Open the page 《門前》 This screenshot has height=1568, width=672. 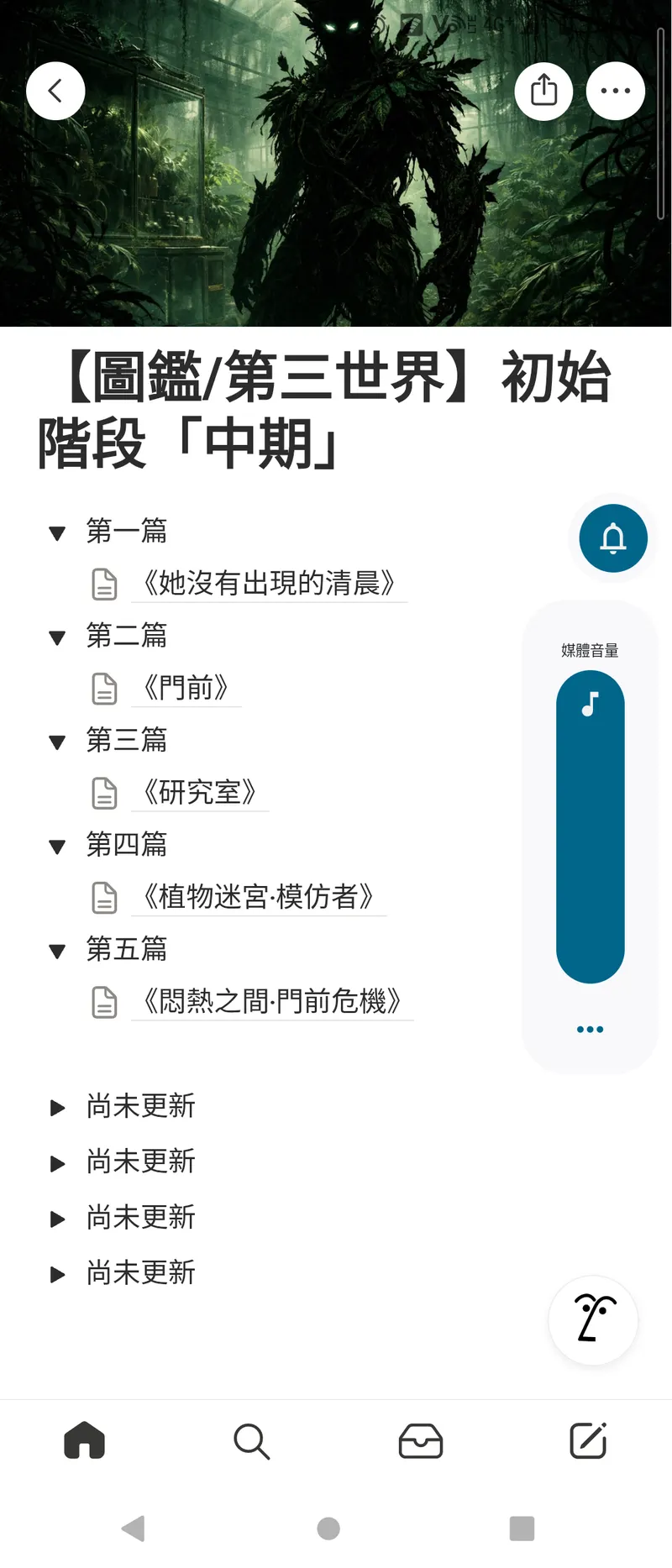186,689
